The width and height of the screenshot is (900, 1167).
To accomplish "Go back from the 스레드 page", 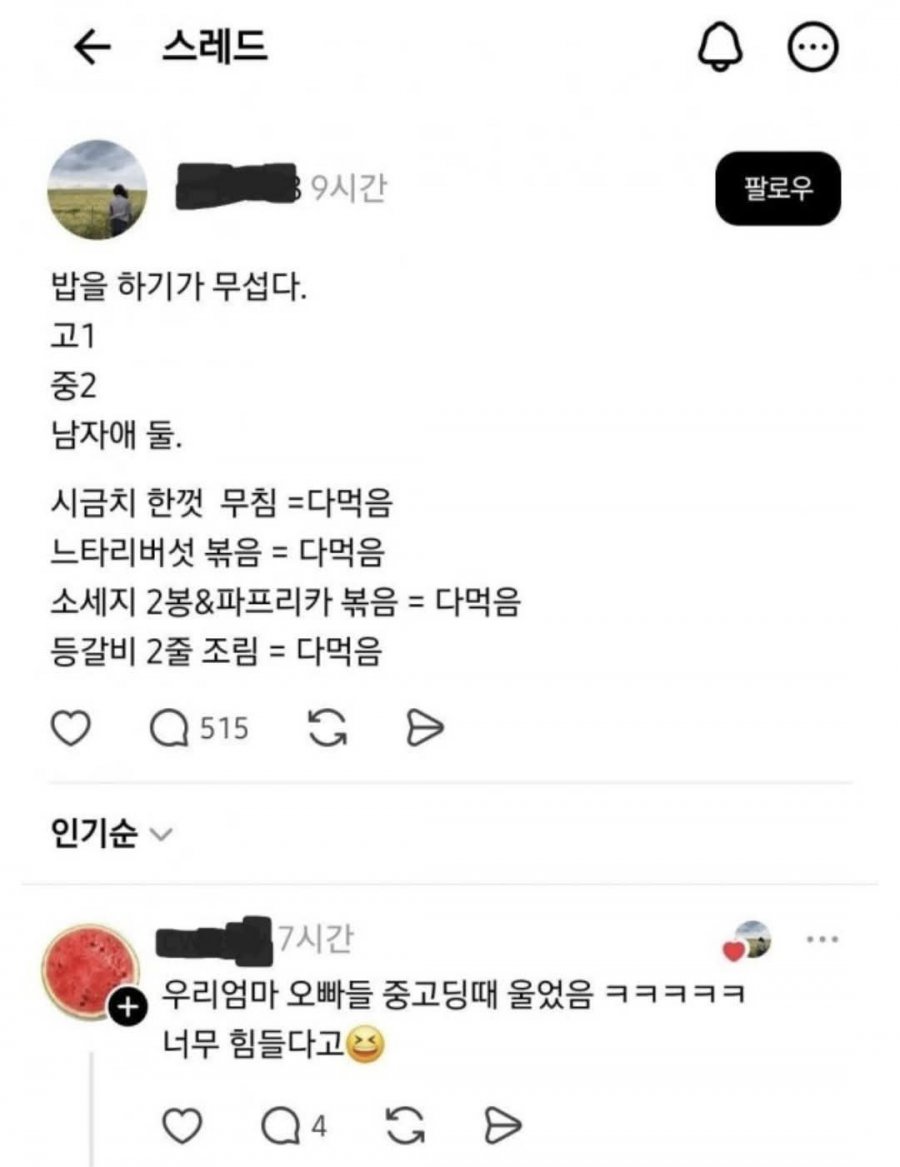I will [x=92, y=48].
